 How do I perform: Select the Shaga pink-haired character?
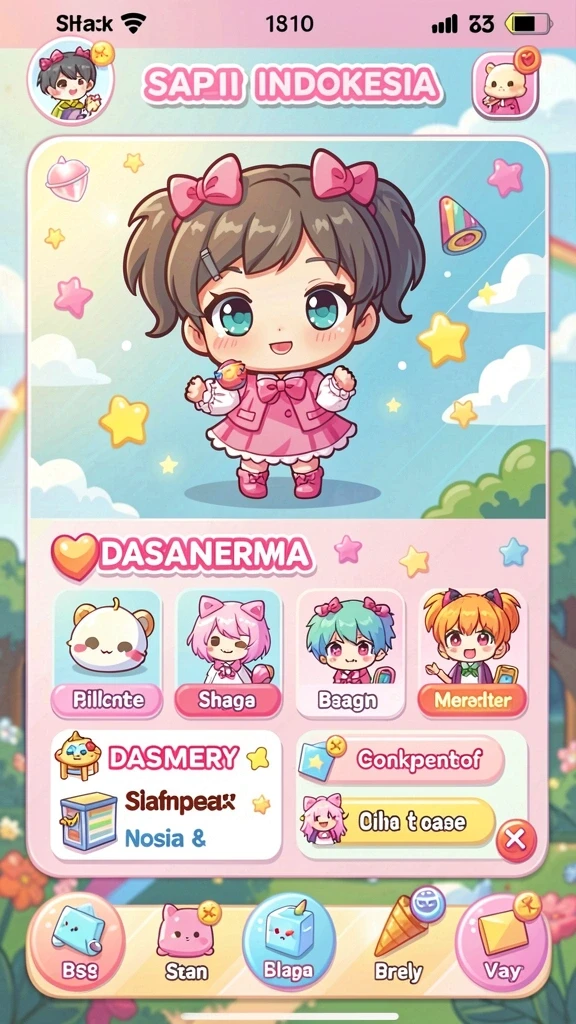click(x=227, y=653)
